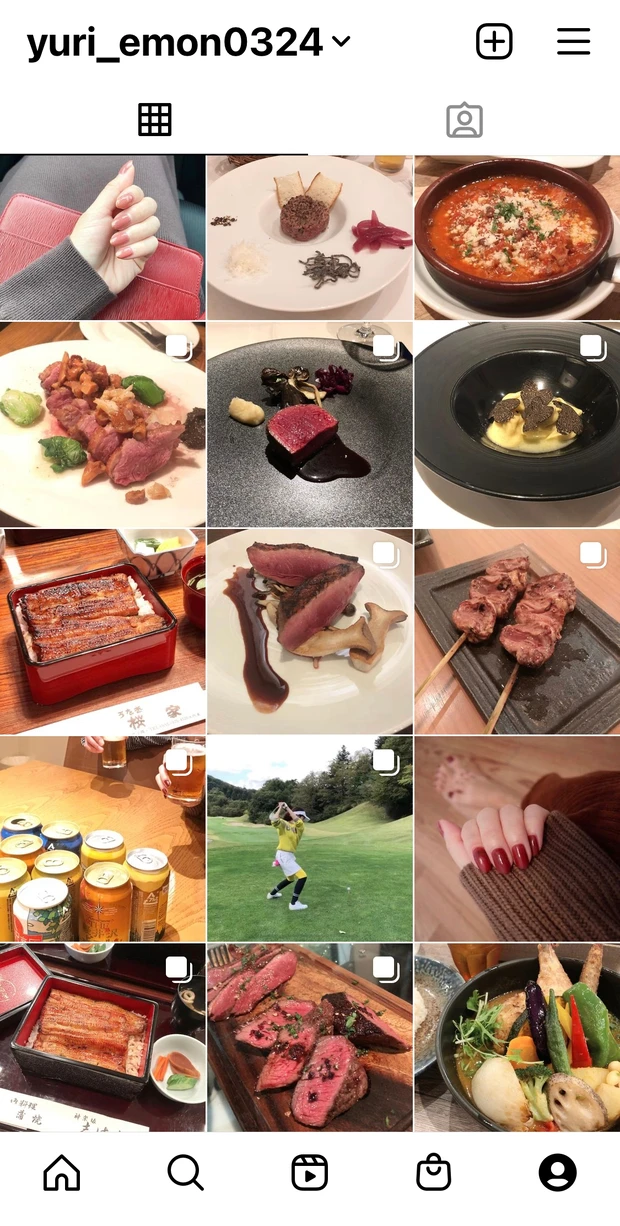The width and height of the screenshot is (620, 1226).
Task: Open the Profile tab in bottom bar
Action: pos(558,1172)
